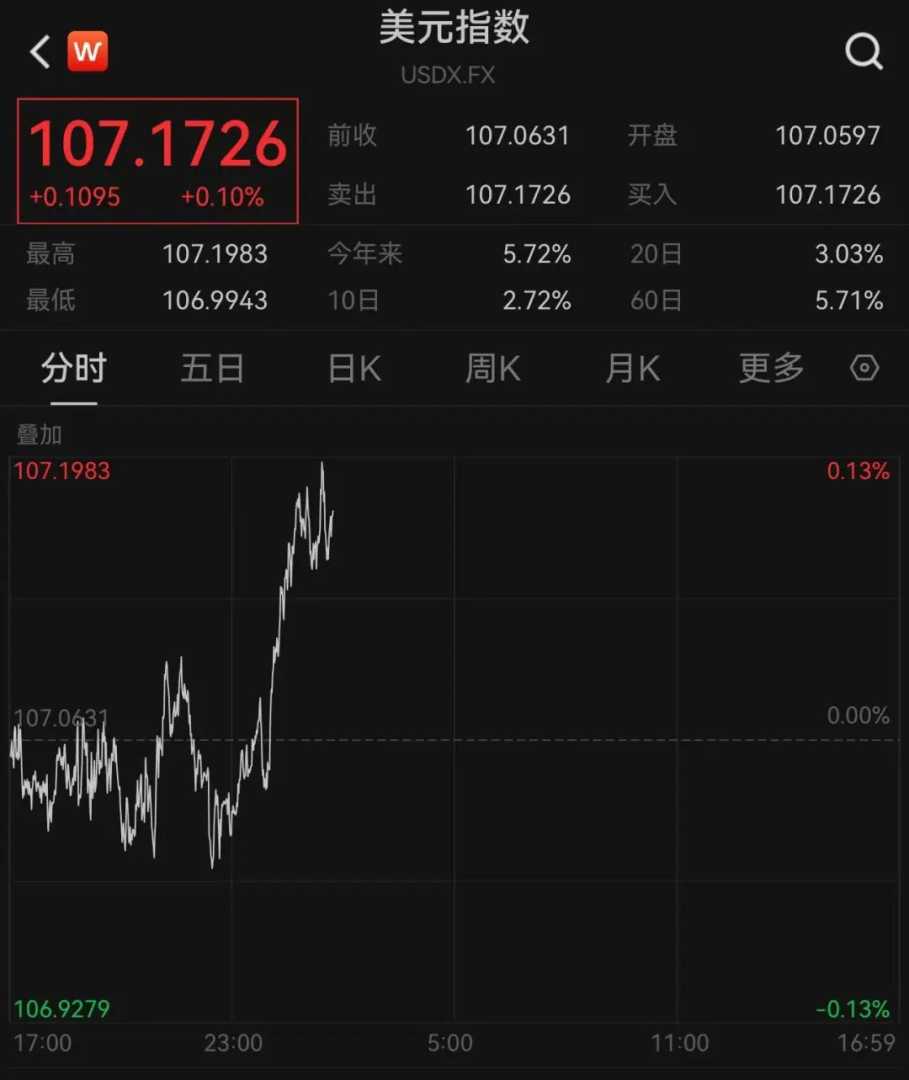
Task: Select the 周K chart tab
Action: pyautogui.click(x=493, y=369)
